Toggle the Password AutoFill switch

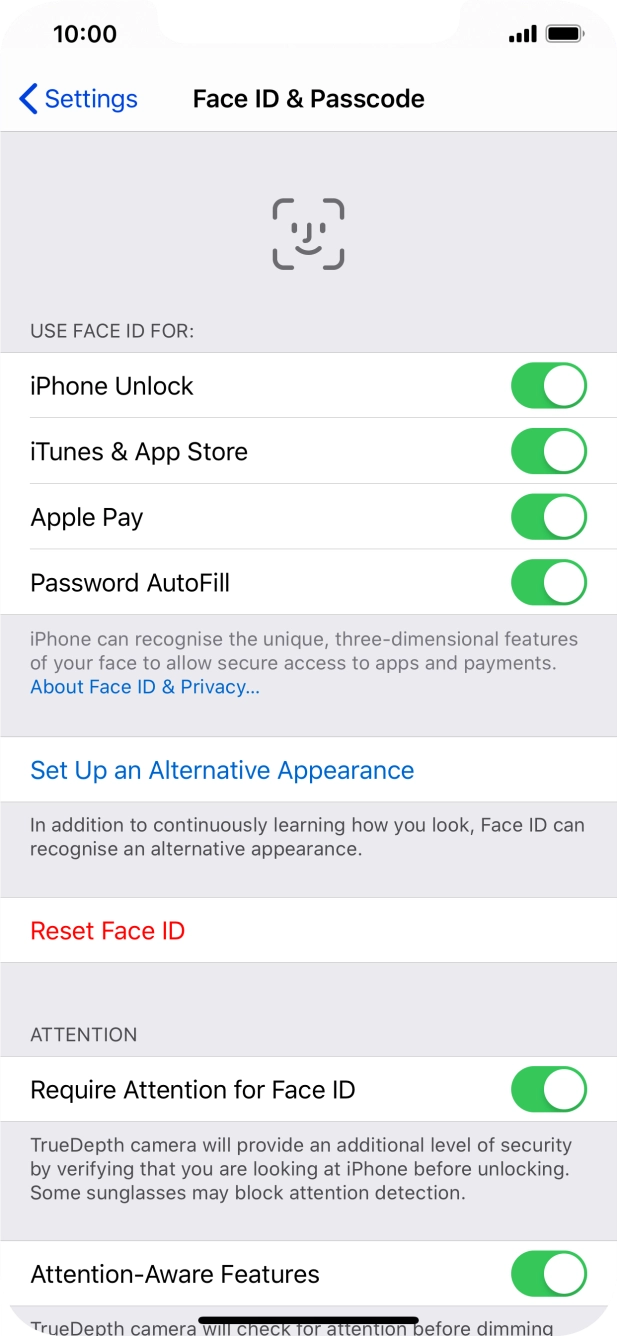(x=548, y=583)
